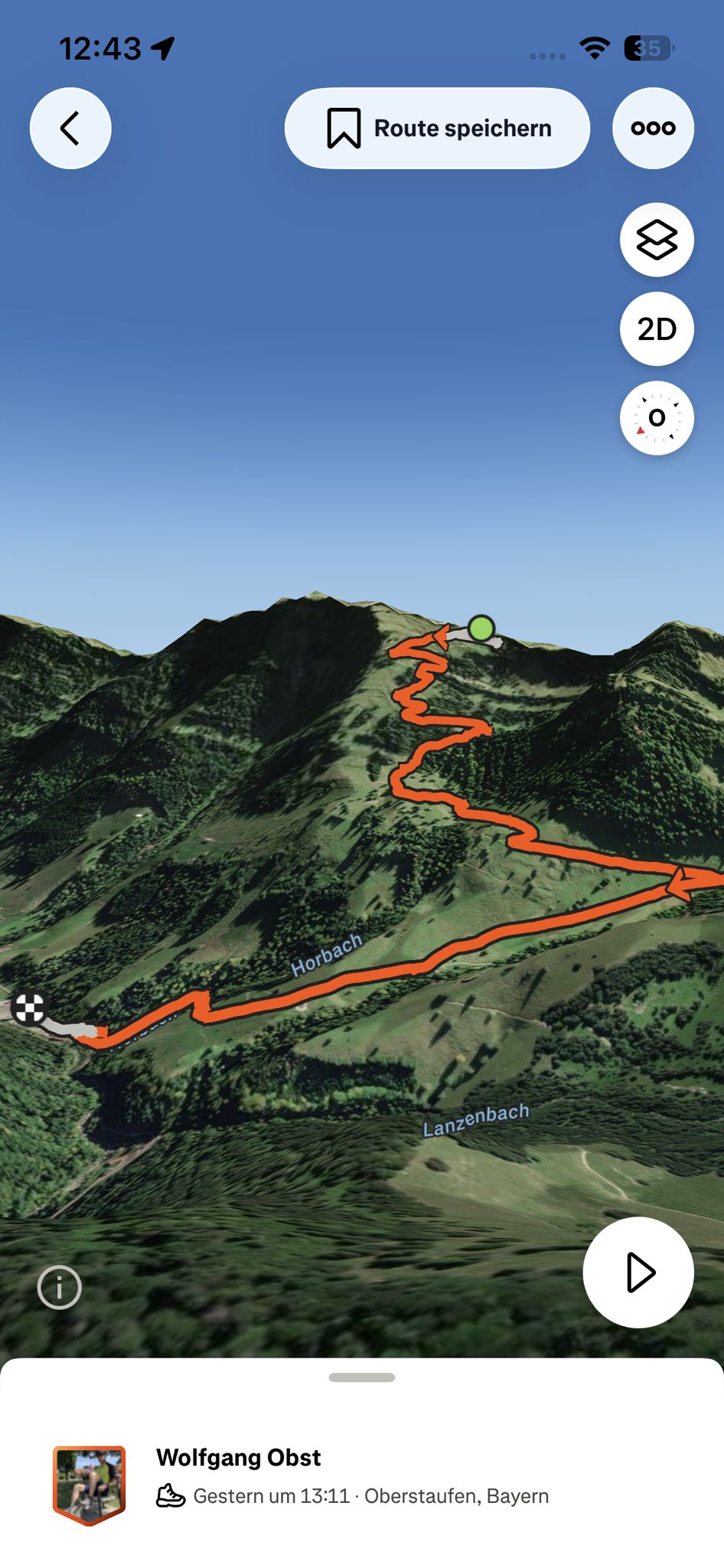Image resolution: width=724 pixels, height=1568 pixels.
Task: Switch the map to 2D view
Action: pyautogui.click(x=657, y=329)
